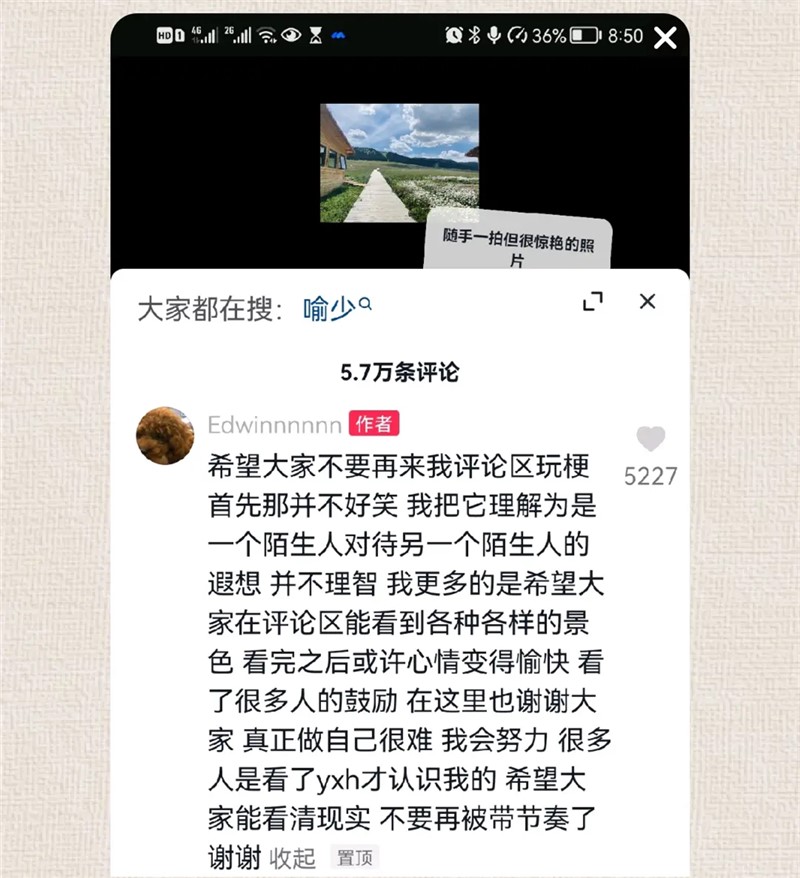The height and width of the screenshot is (878, 800).
Task: Close the comments panel
Action: 648,302
